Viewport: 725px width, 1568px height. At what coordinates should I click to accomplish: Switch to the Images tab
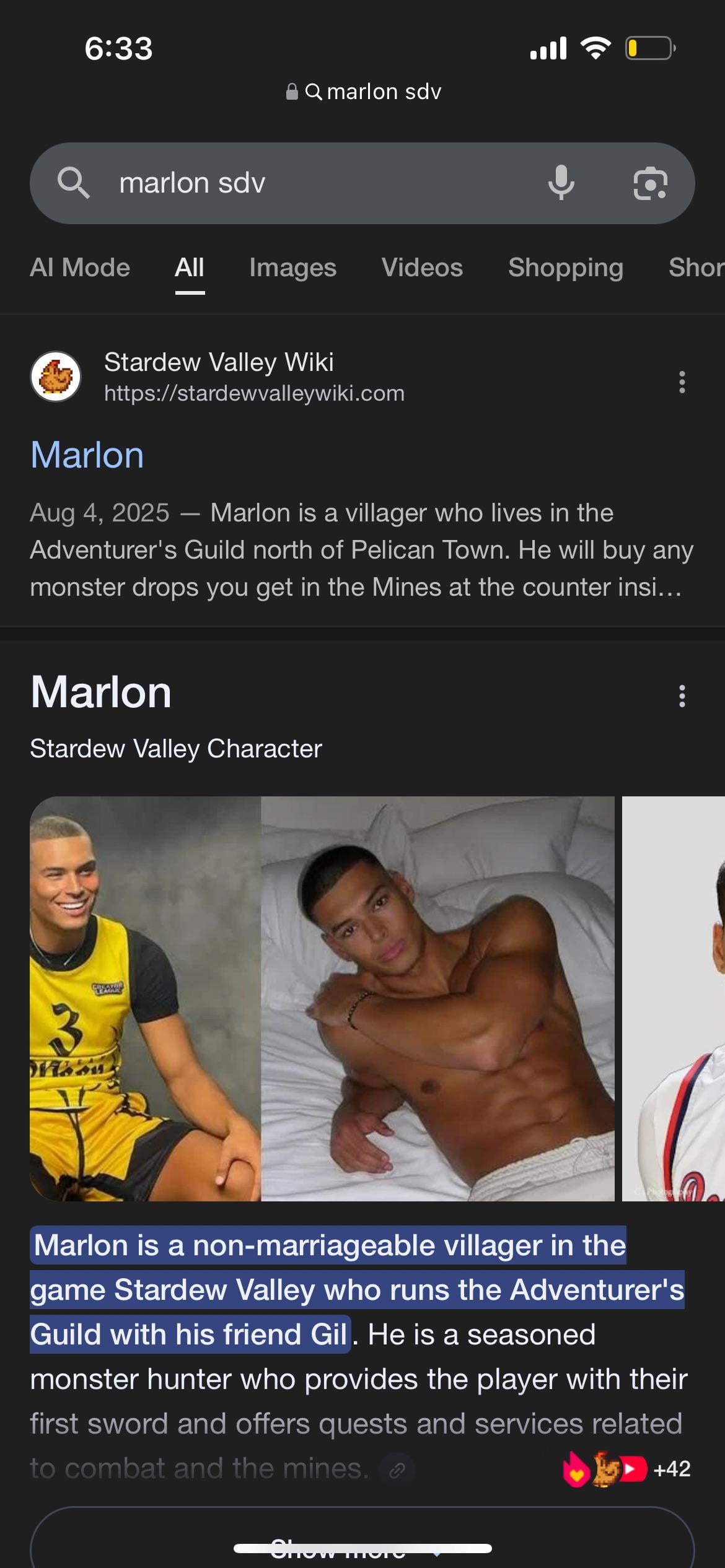292,268
